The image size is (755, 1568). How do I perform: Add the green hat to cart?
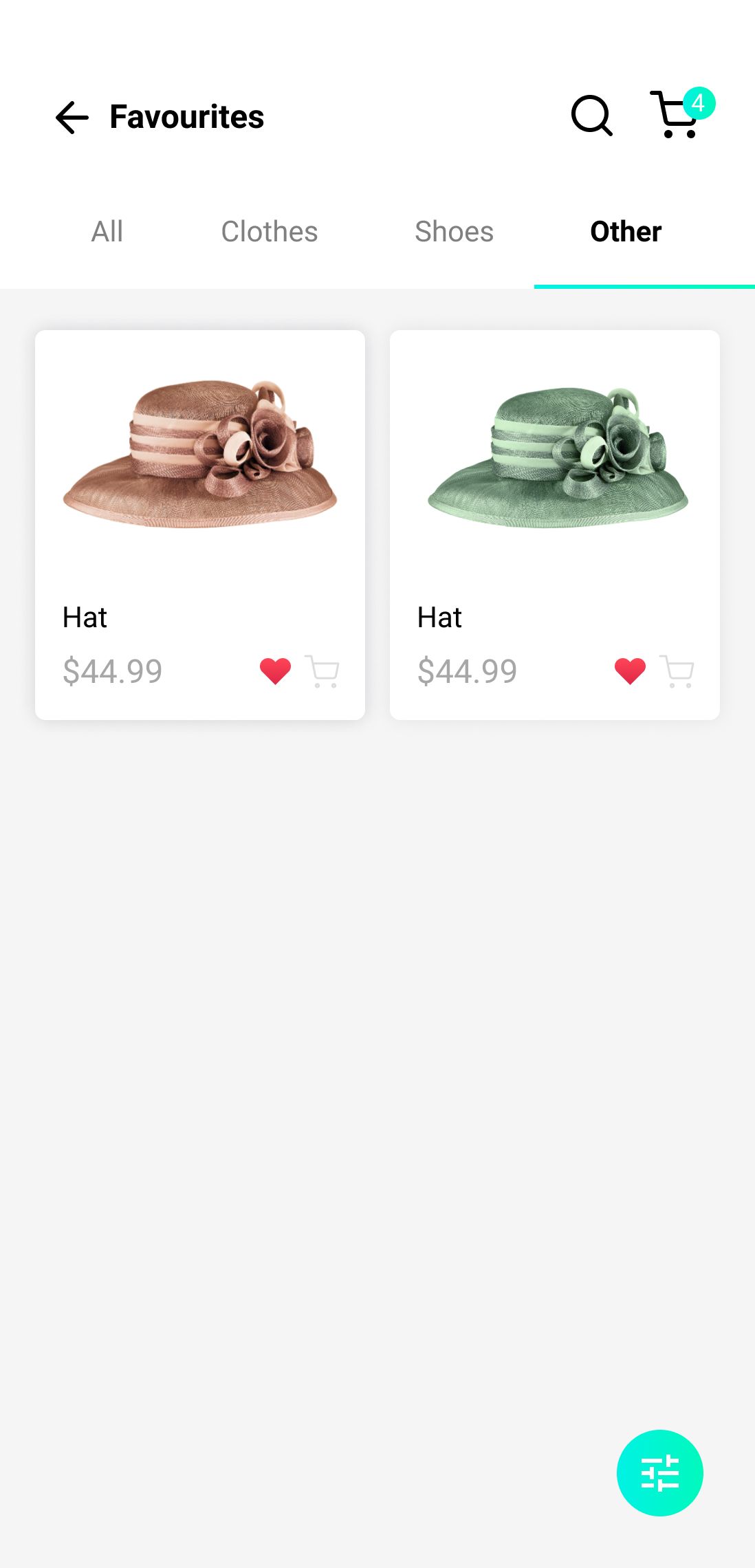[x=677, y=671]
